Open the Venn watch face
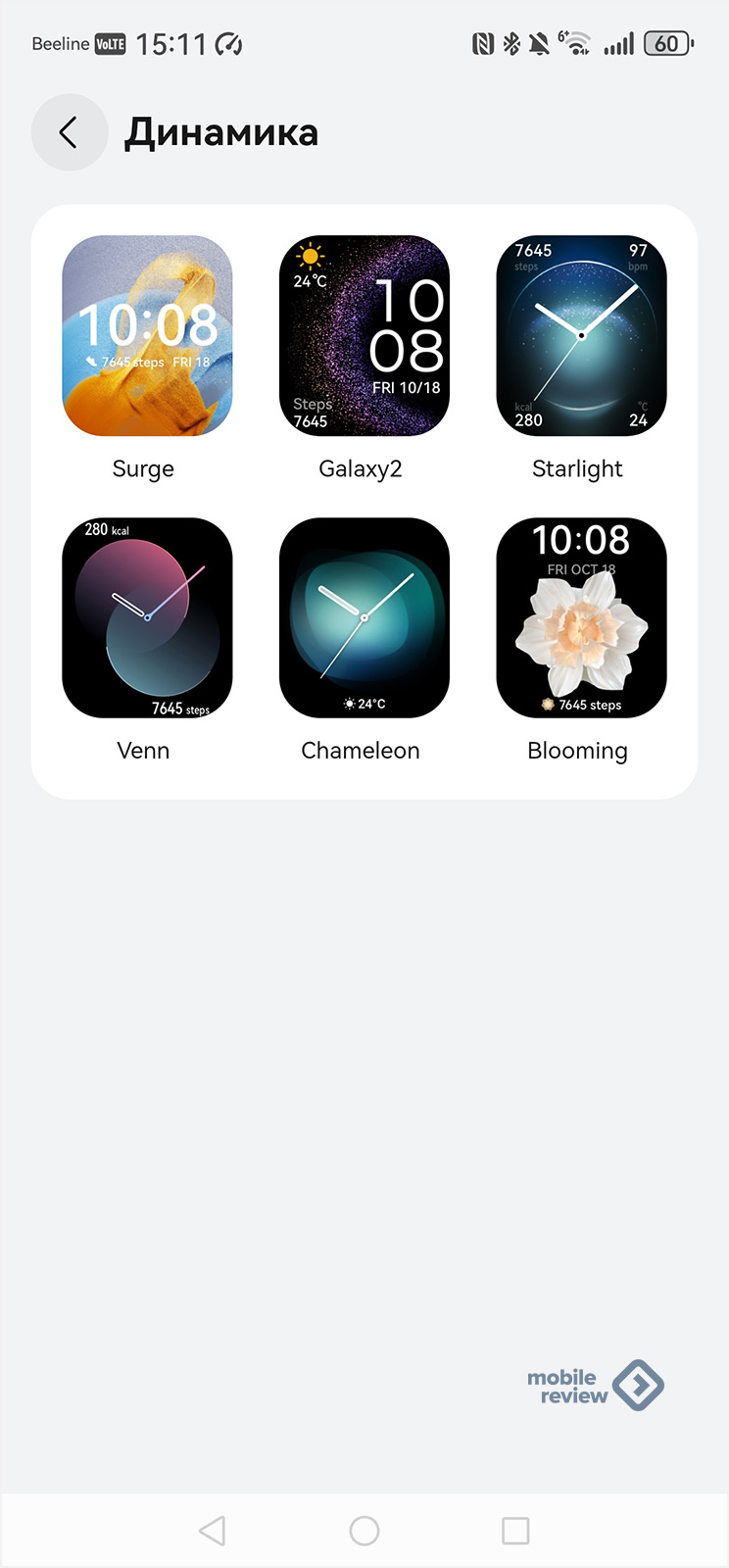The height and width of the screenshot is (1568, 729). tap(147, 617)
